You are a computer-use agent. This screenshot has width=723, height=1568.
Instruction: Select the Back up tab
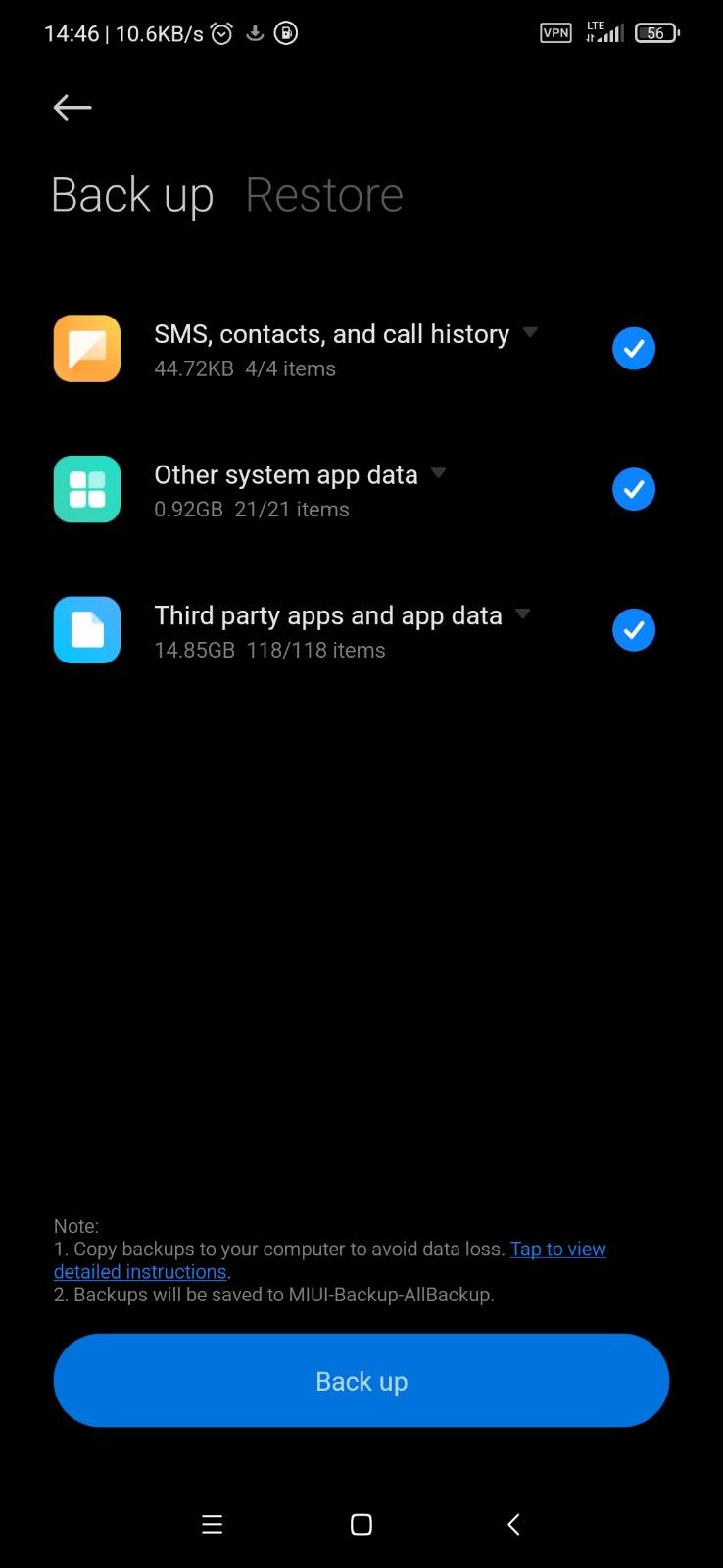[132, 195]
